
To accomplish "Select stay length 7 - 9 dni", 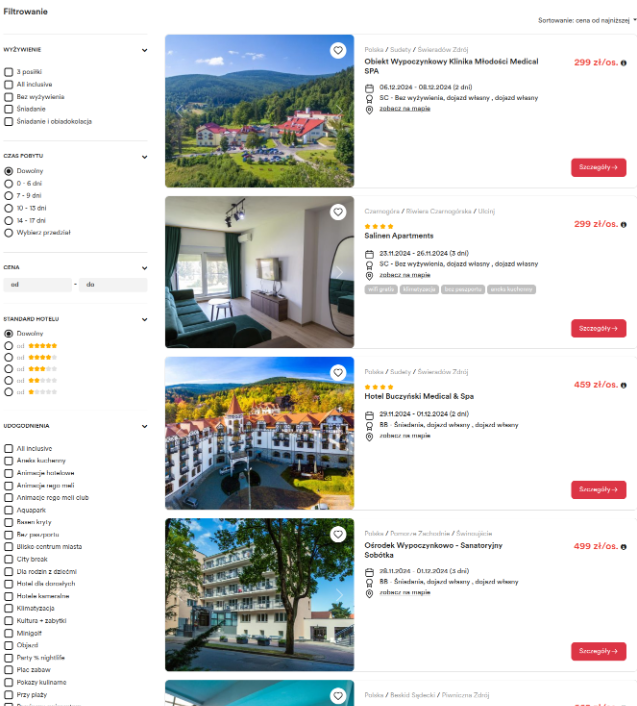I will click(x=9, y=195).
